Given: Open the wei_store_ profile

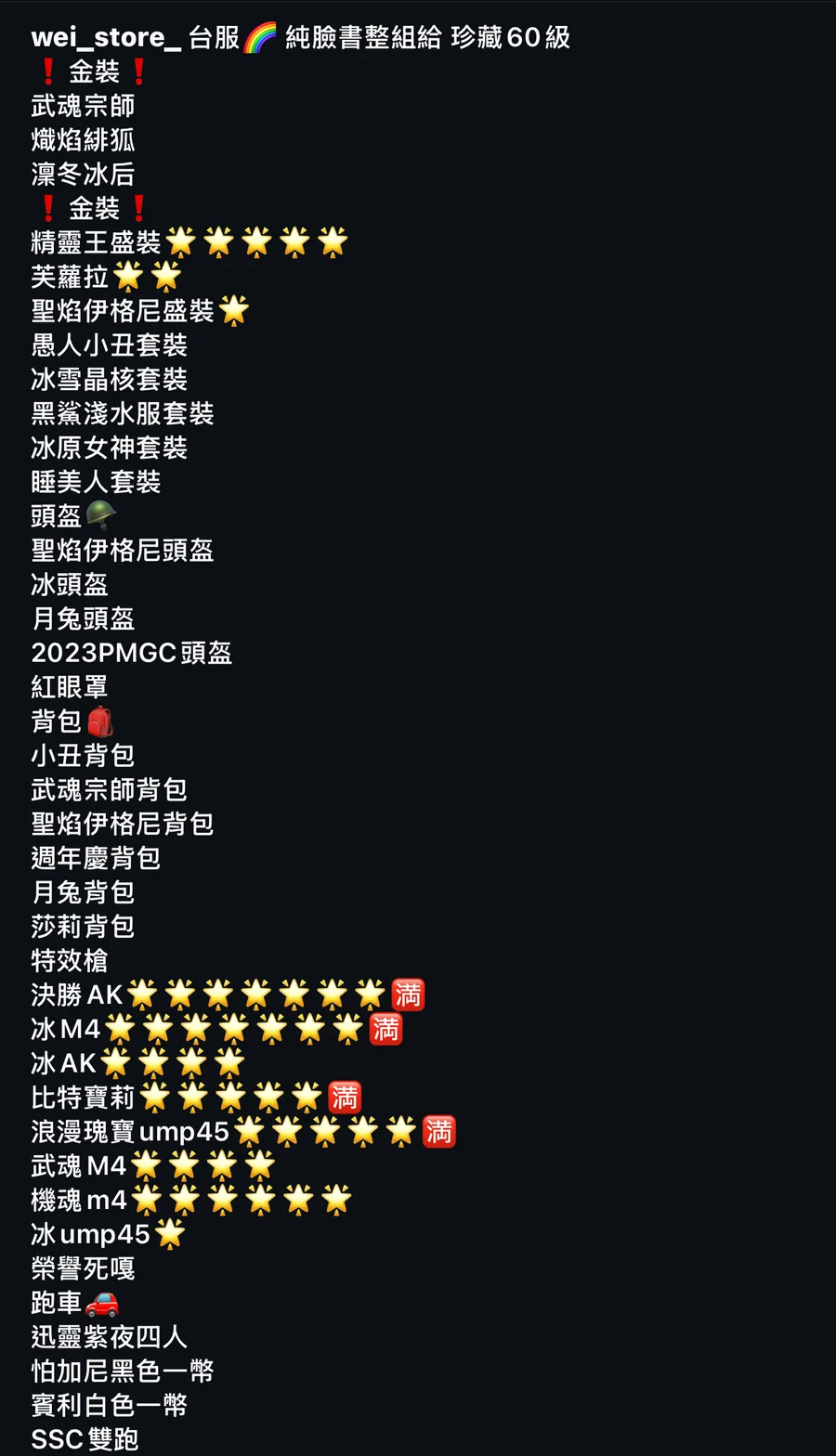Looking at the screenshot, I should click(x=105, y=37).
